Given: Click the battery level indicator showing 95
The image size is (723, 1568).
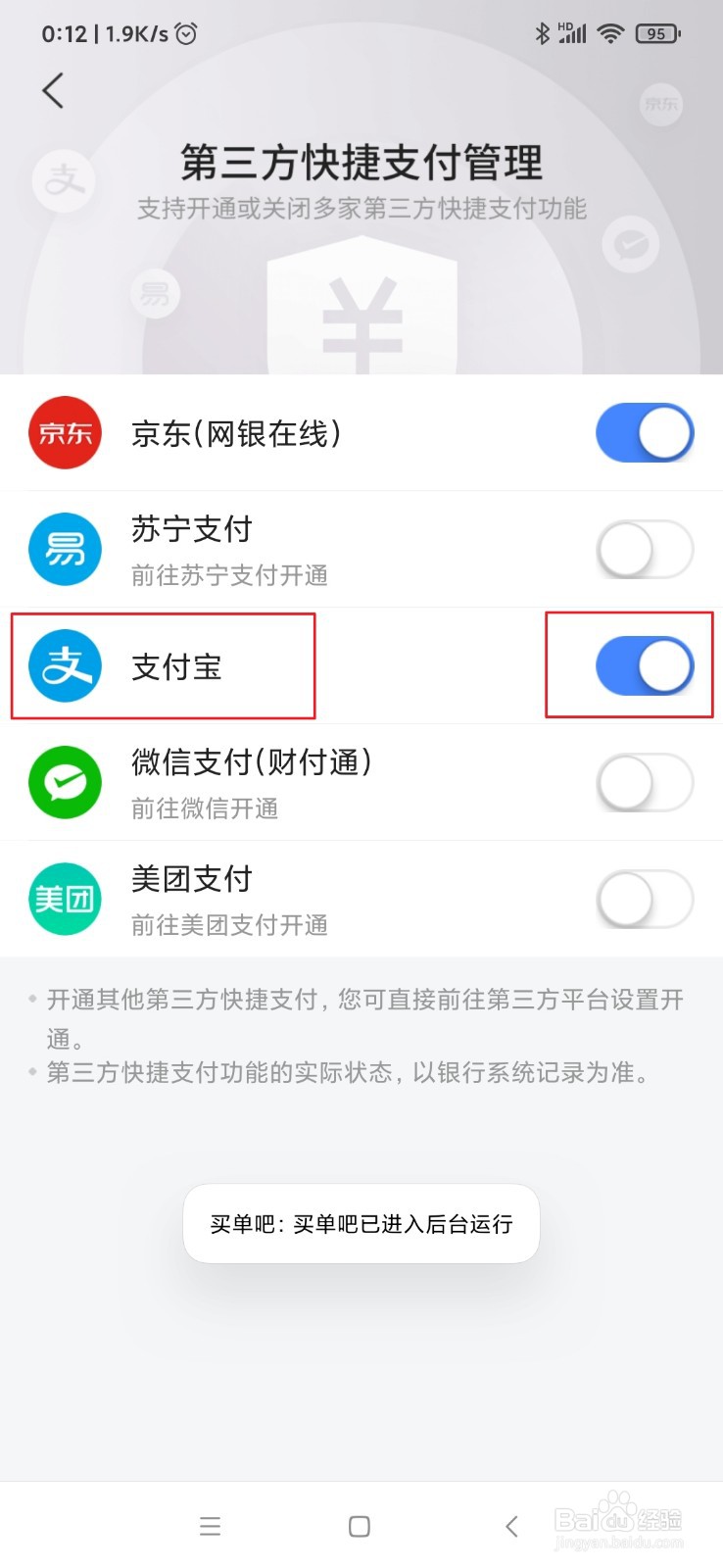Looking at the screenshot, I should 657,32.
